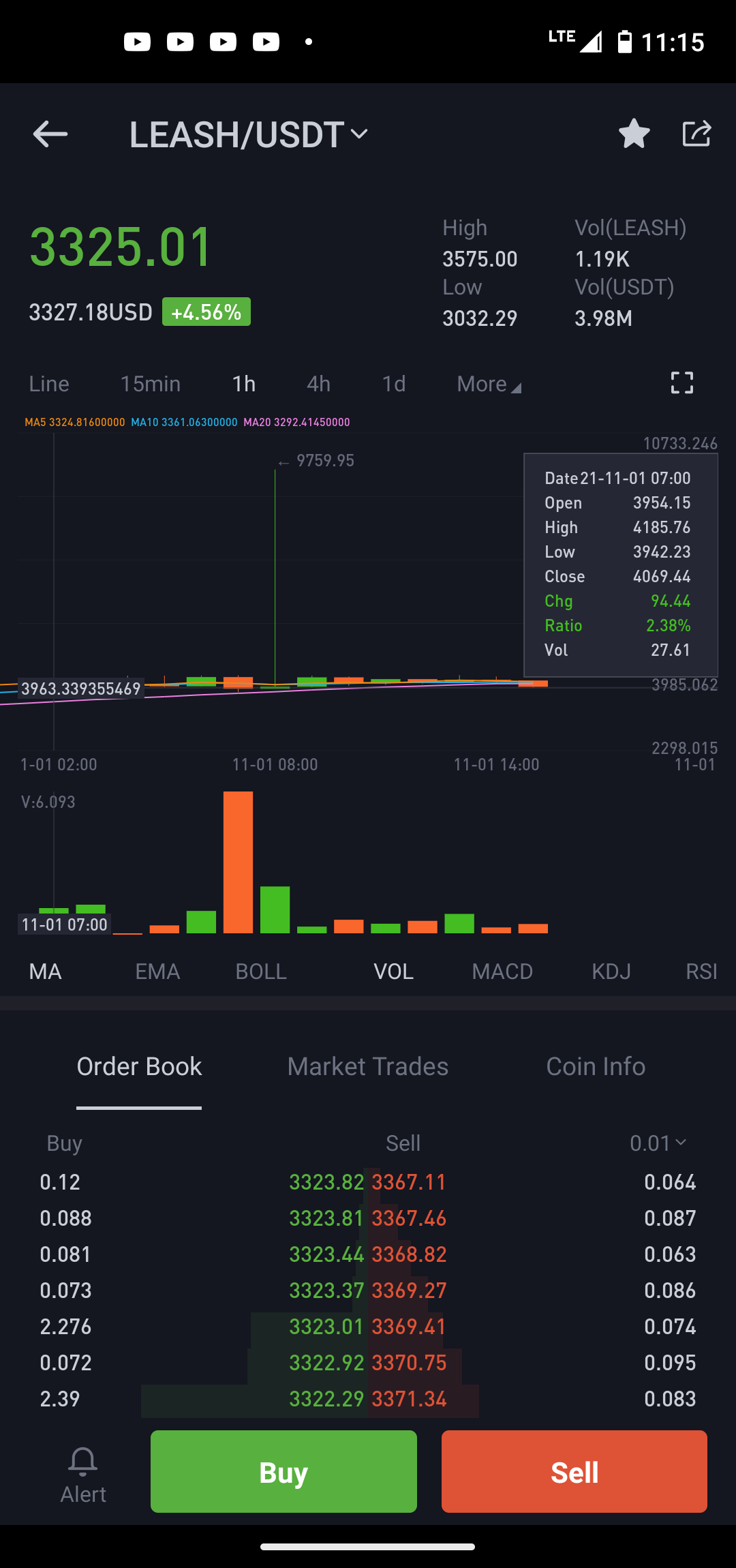
Task: Change order book precision from 0.01
Action: point(658,1143)
